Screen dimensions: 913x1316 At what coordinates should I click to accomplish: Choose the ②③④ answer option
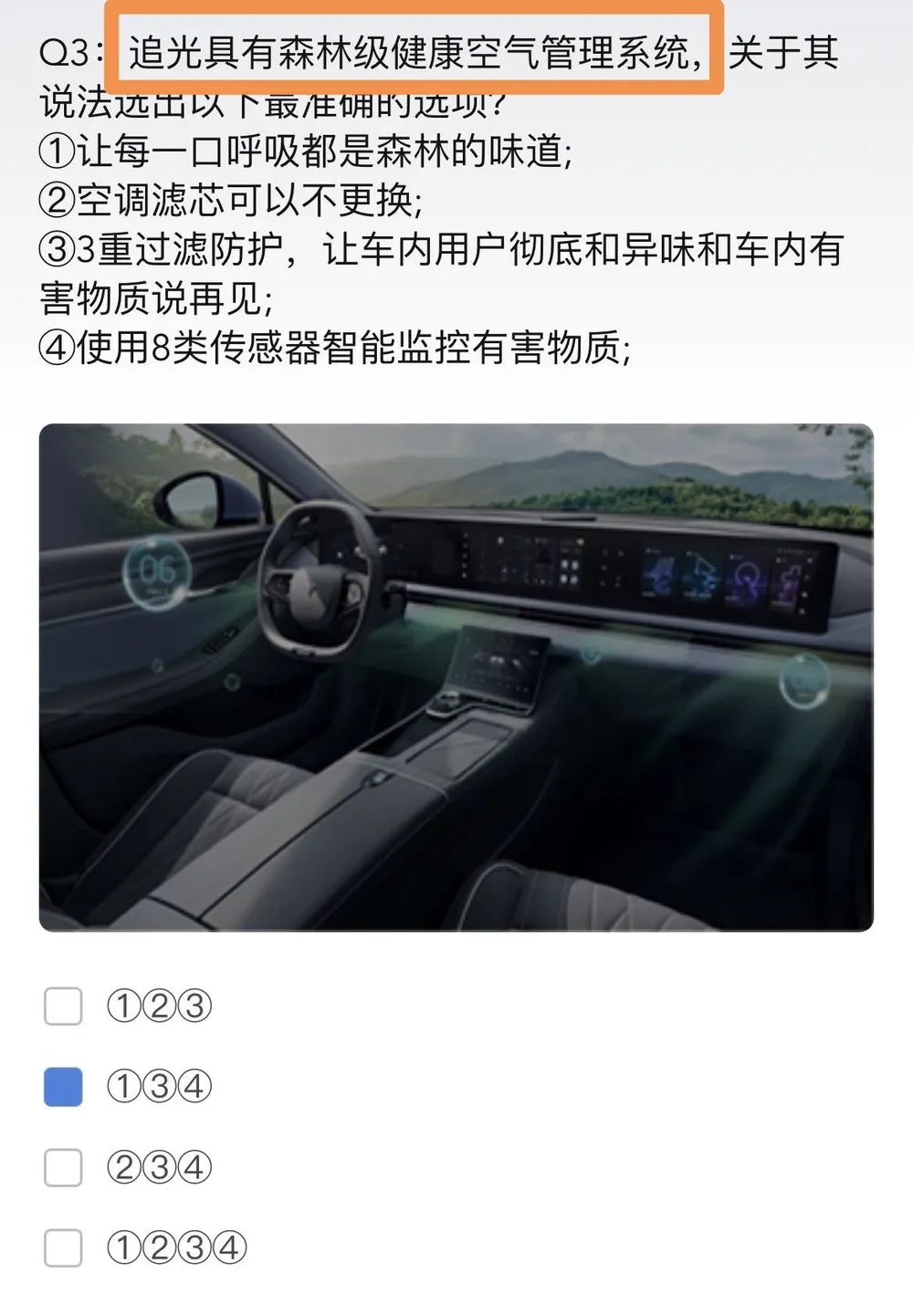pyautogui.click(x=63, y=1166)
